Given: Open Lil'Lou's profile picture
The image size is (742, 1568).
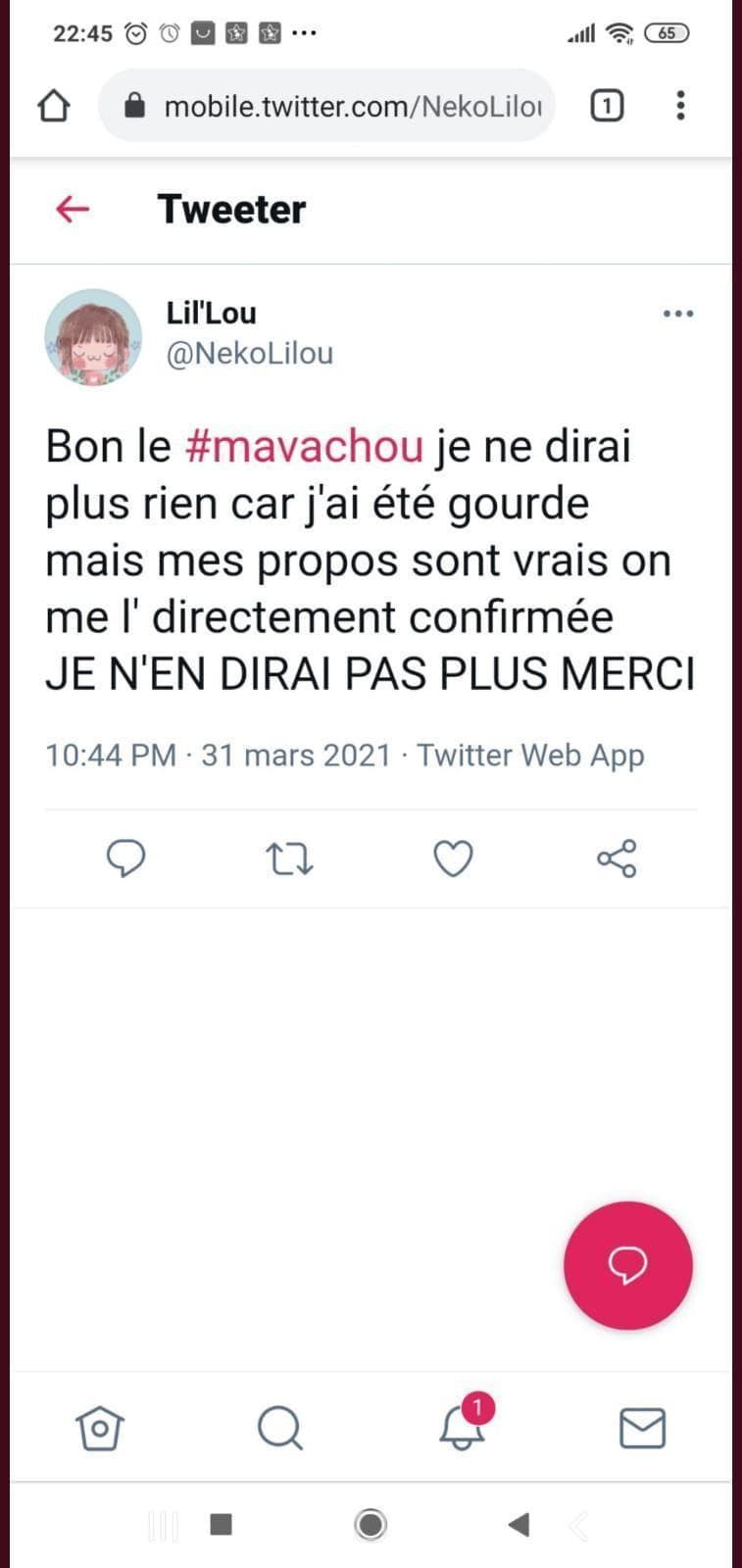Looking at the screenshot, I should tap(93, 337).
